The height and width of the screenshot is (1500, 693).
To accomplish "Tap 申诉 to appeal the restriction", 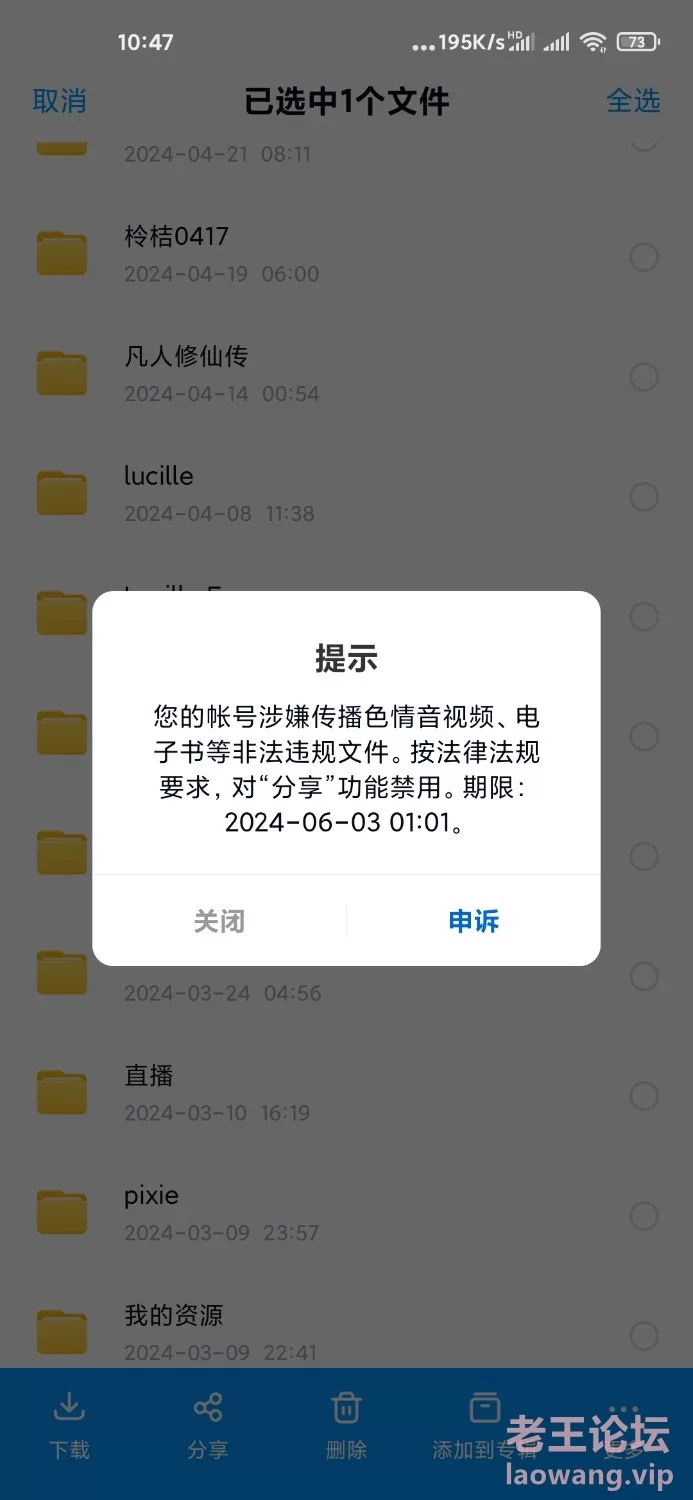I will 474,921.
